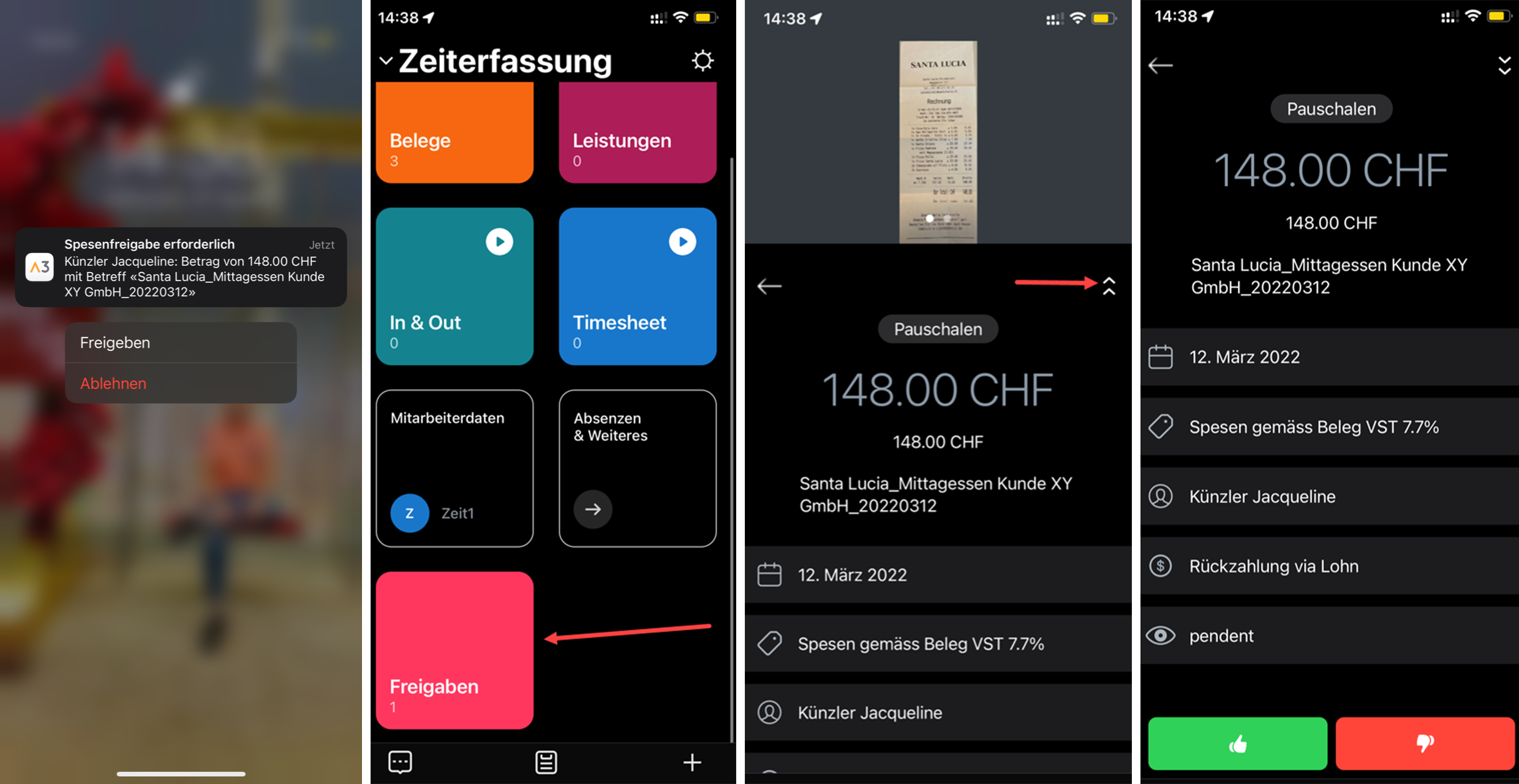This screenshot has width=1519, height=784.
Task: Add a new entry with the plus icon
Action: pos(692,762)
